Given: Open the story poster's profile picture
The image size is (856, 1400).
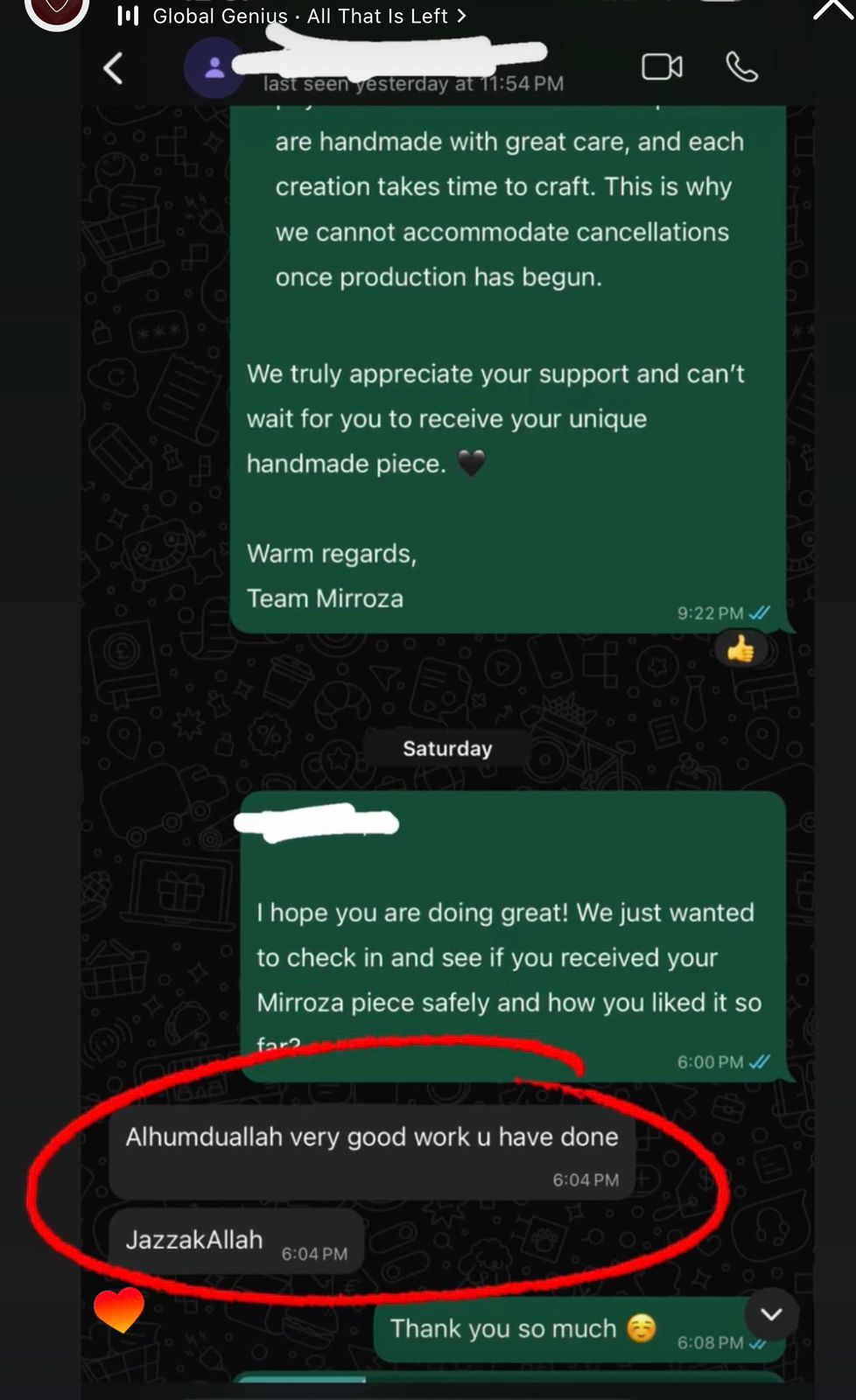Looking at the screenshot, I should point(57,10).
